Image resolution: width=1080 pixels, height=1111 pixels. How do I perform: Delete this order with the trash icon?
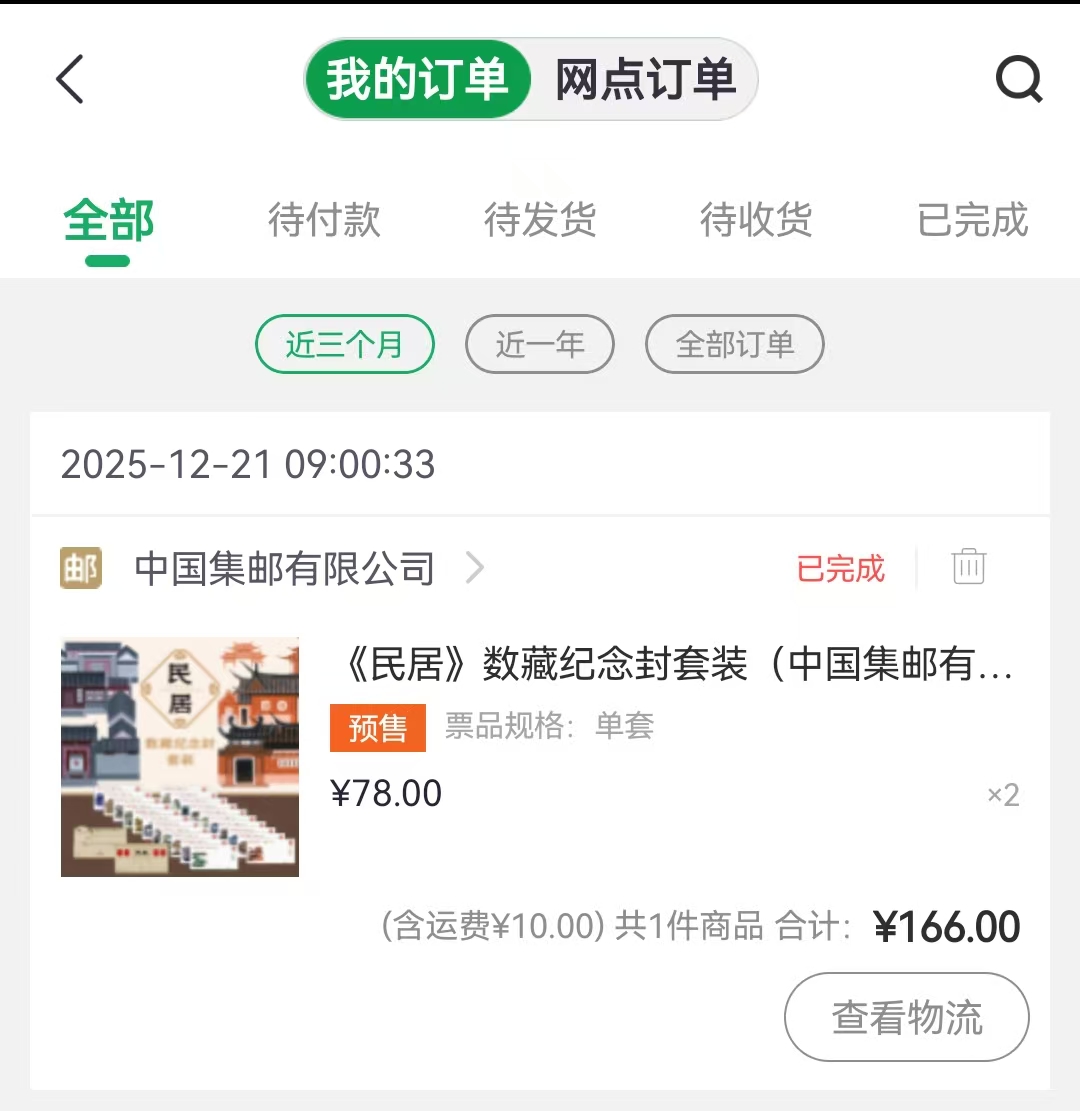(x=968, y=567)
